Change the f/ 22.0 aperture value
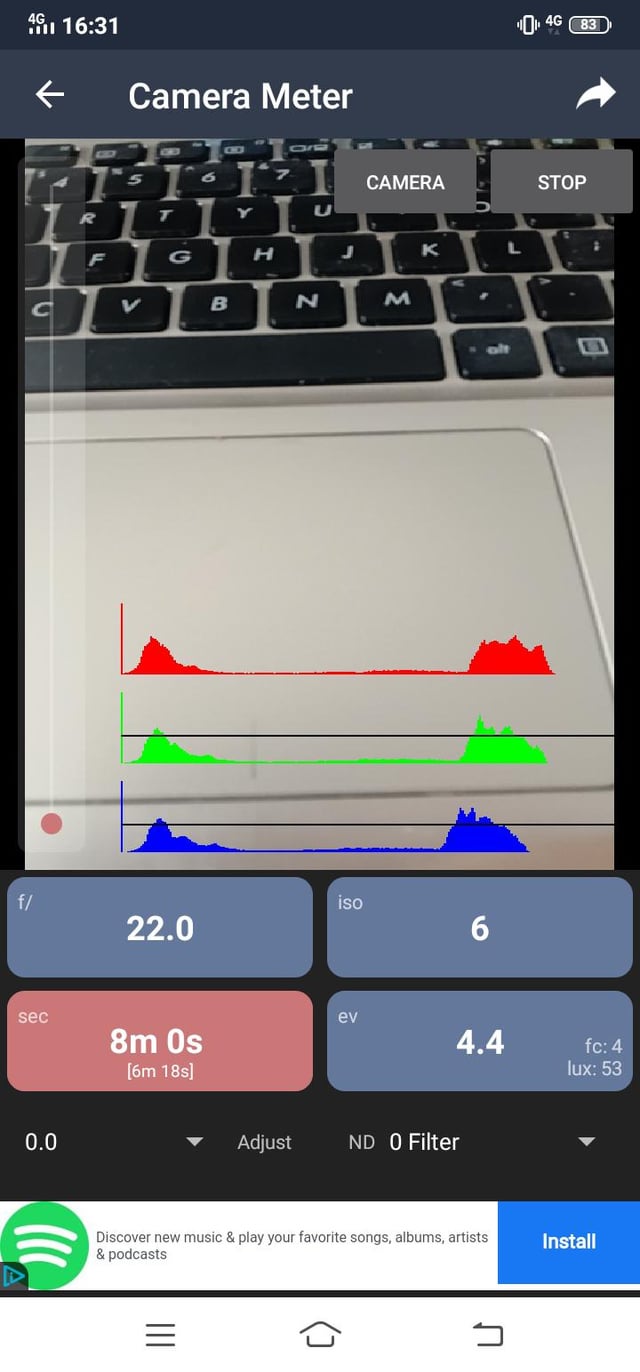Viewport: 640px width, 1372px height. [x=160, y=928]
